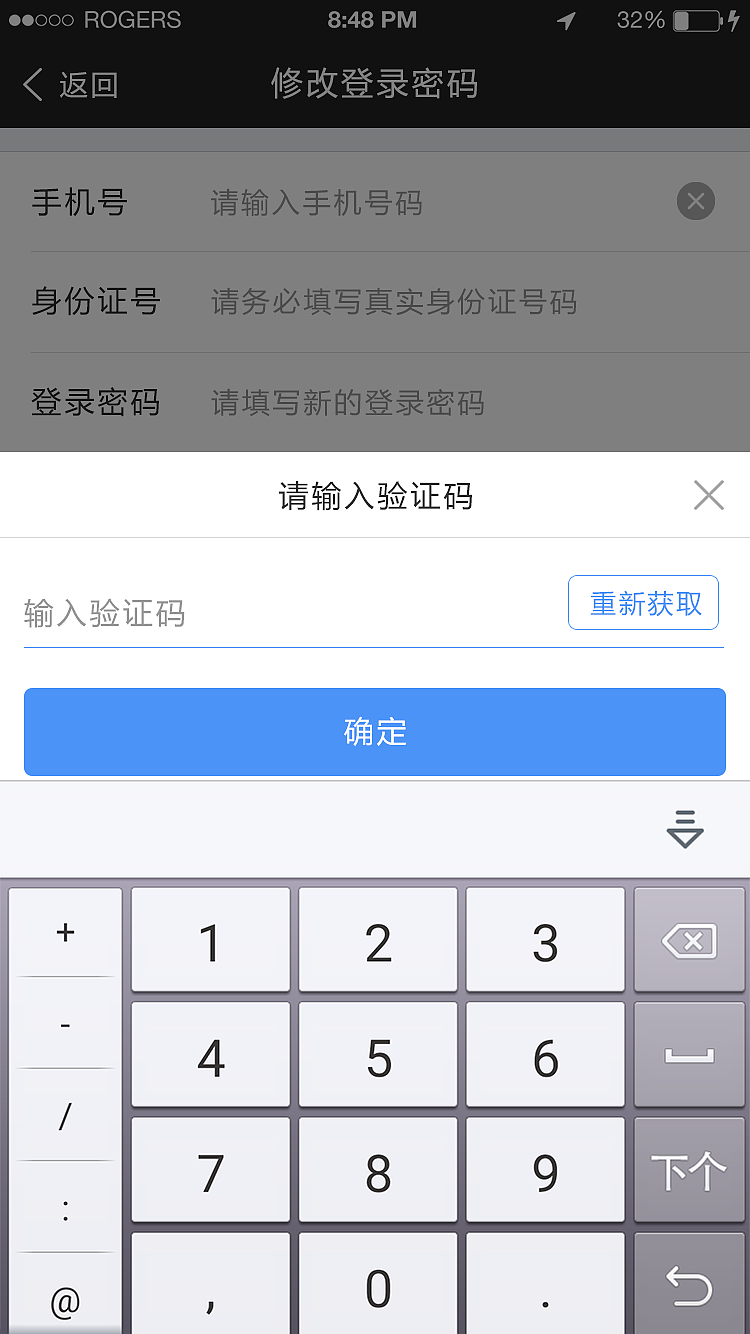The height and width of the screenshot is (1334, 750).
Task: Tap the 下个 next key
Action: (689, 1170)
